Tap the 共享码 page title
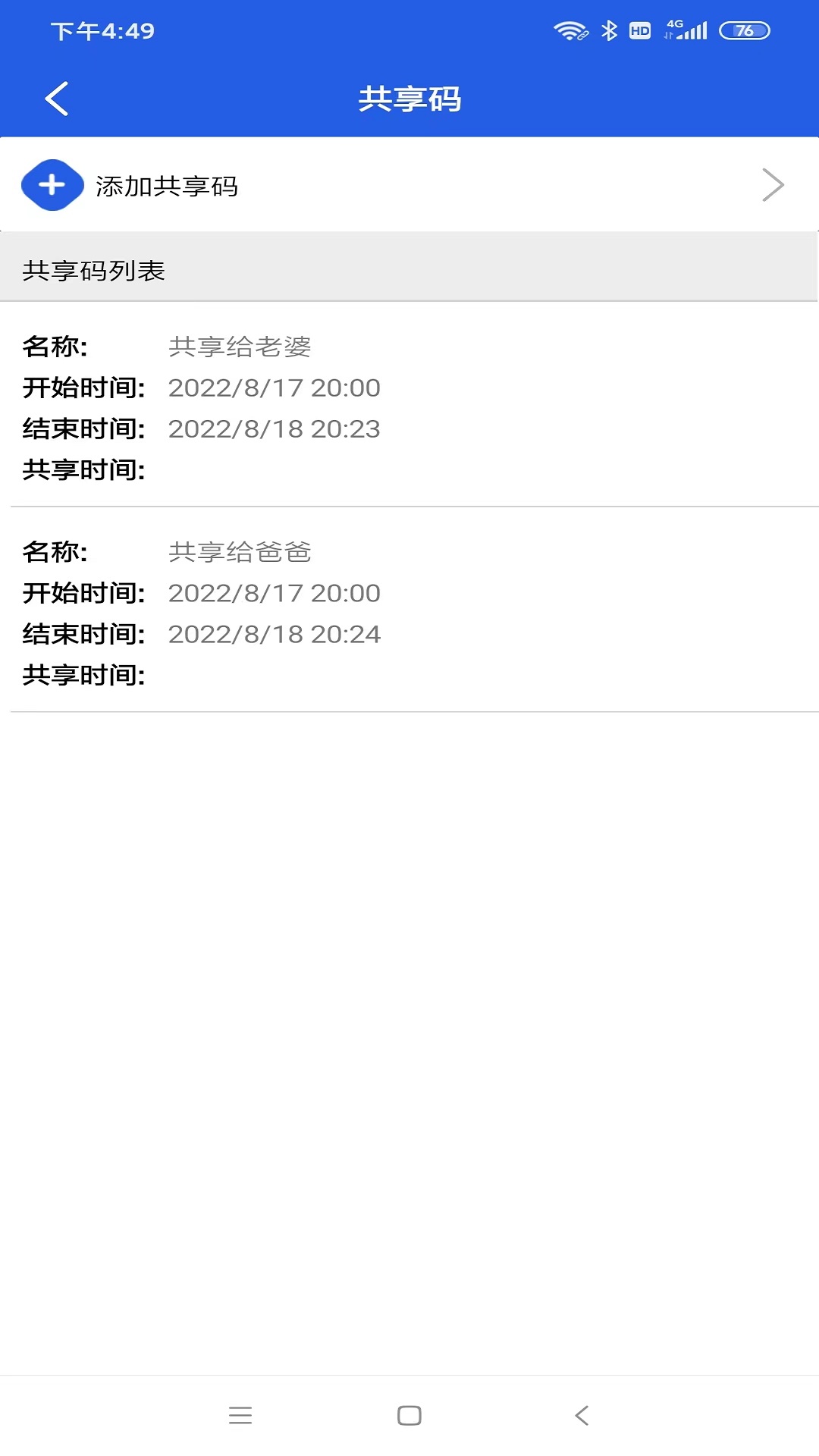819x1456 pixels. pos(409,99)
